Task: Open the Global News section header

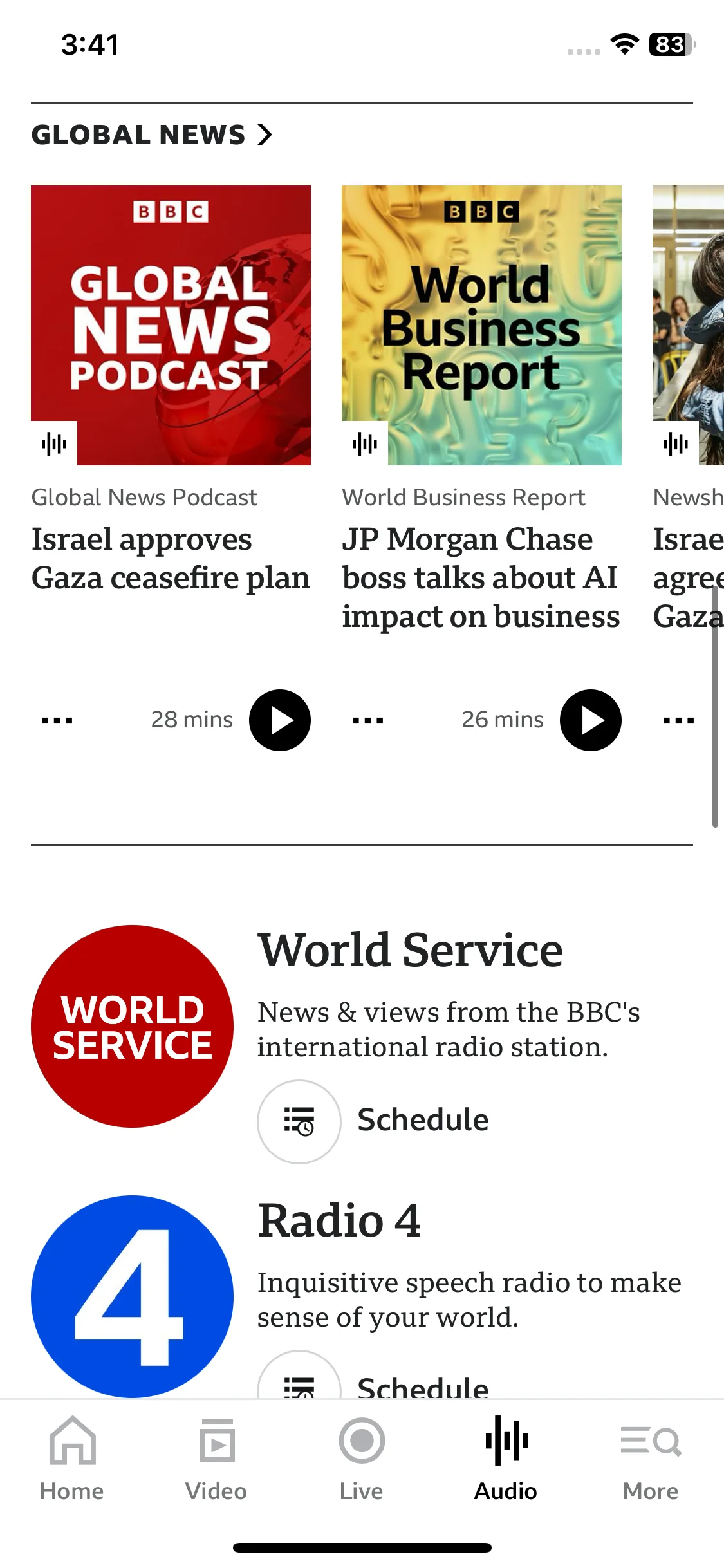Action: click(152, 135)
